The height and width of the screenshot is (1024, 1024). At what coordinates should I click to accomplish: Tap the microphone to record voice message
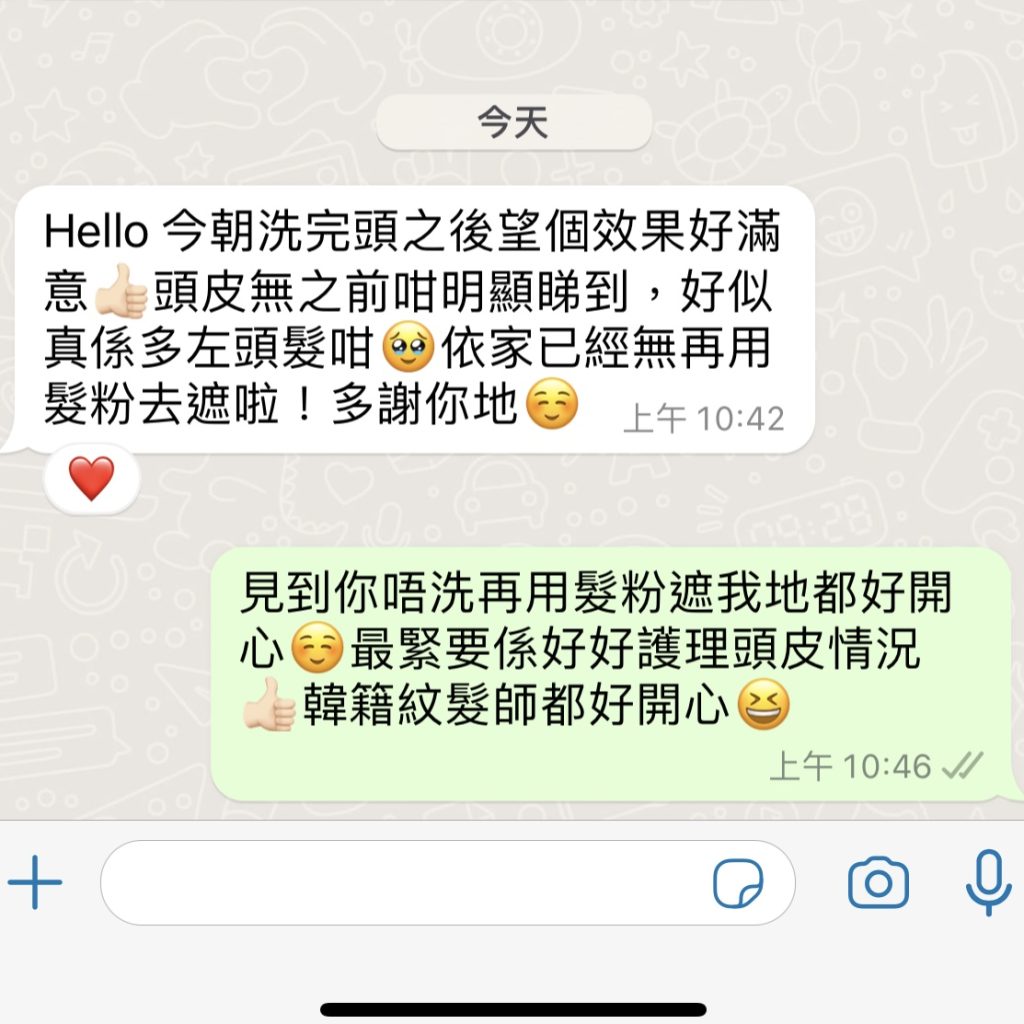click(x=988, y=883)
